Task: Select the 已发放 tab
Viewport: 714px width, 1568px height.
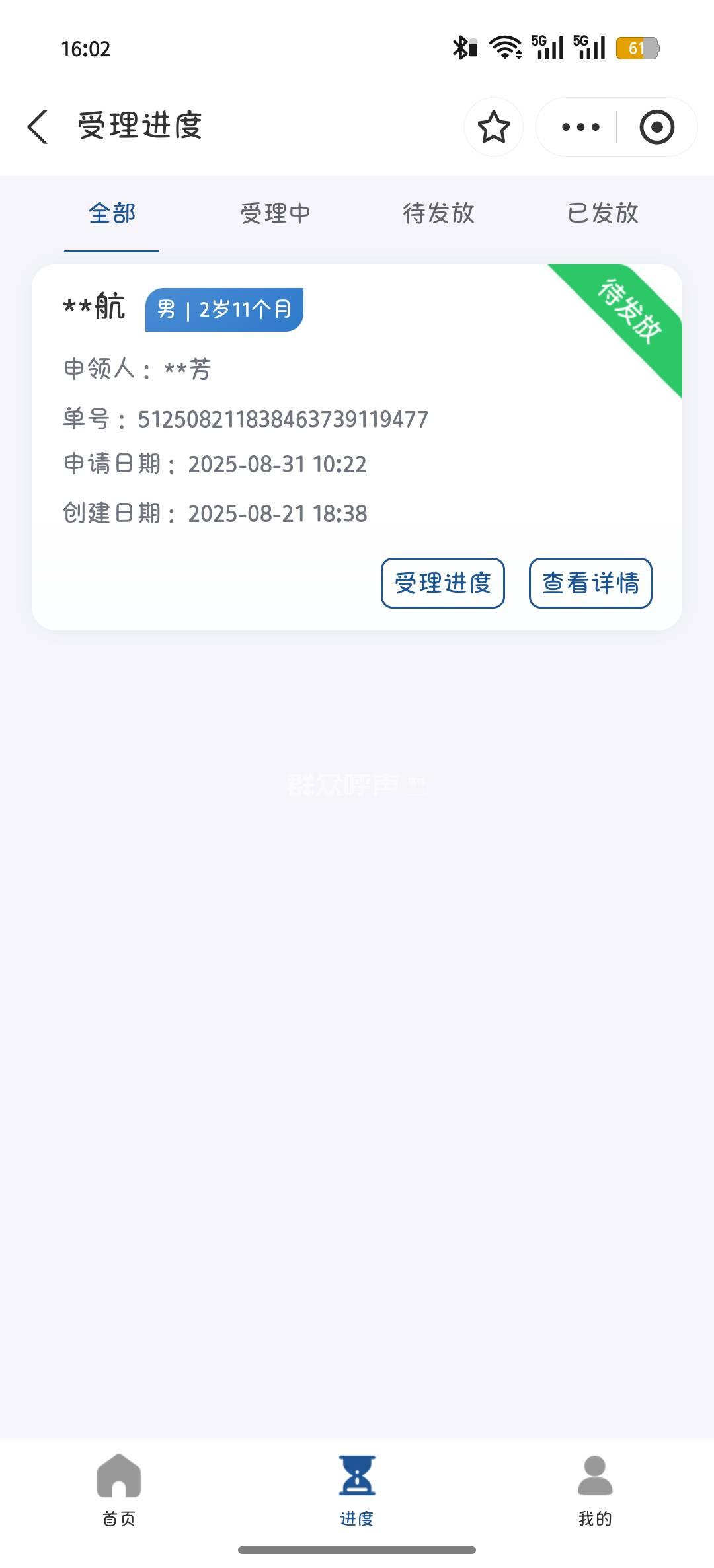Action: click(x=602, y=213)
